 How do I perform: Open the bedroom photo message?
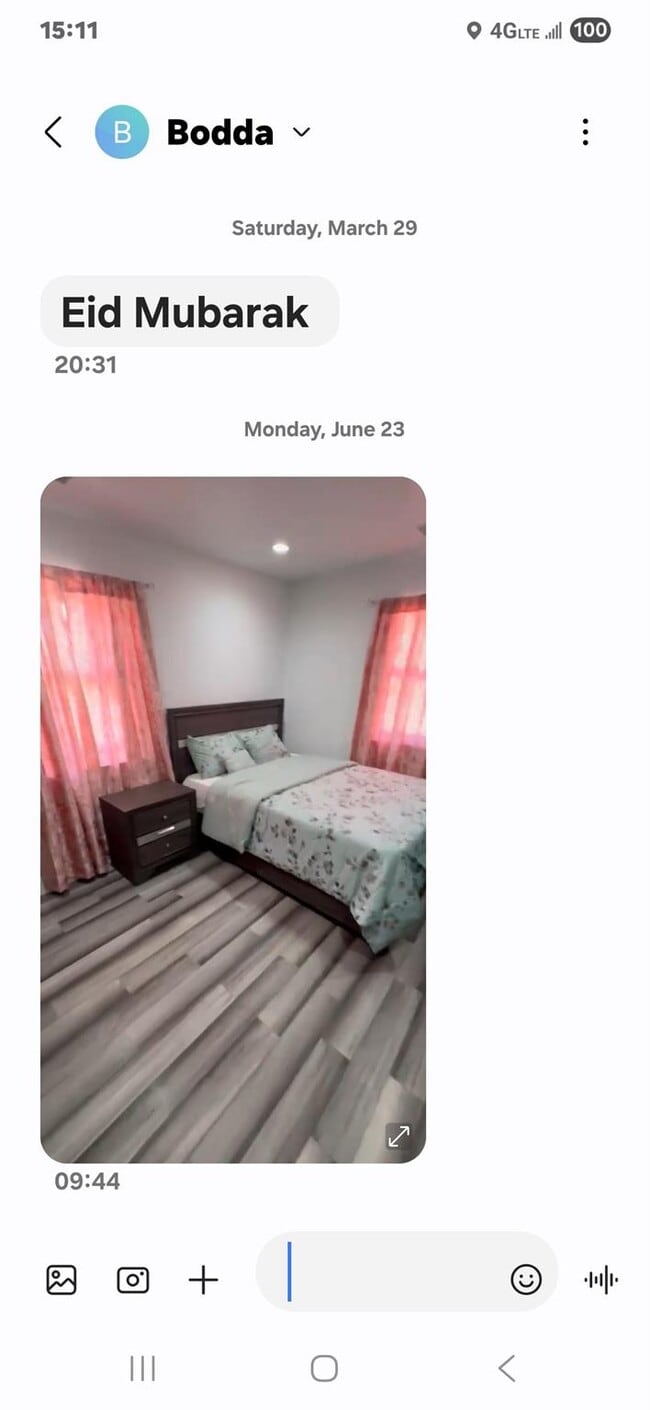(x=232, y=800)
